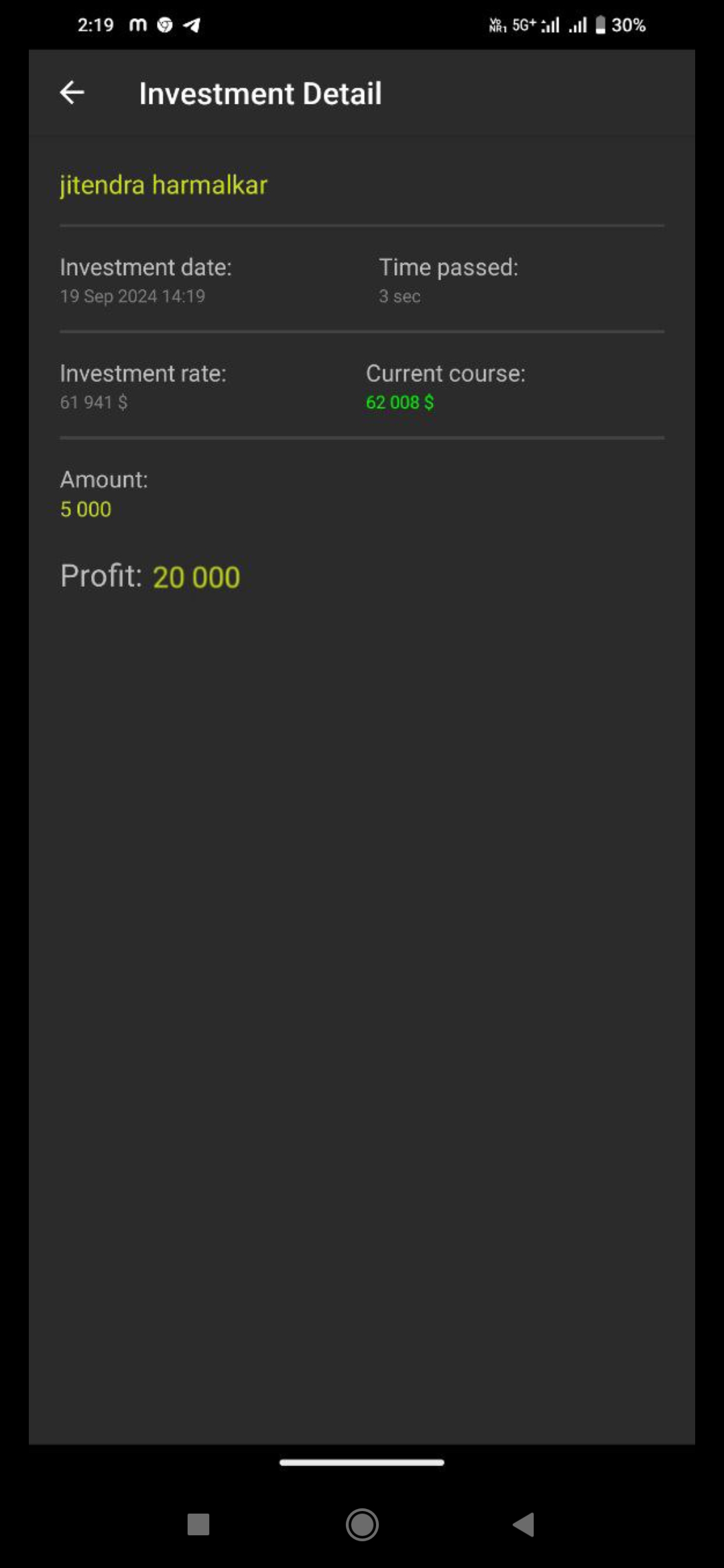Image resolution: width=724 pixels, height=1568 pixels.
Task: Go back from Investment Detail
Action: (x=72, y=92)
